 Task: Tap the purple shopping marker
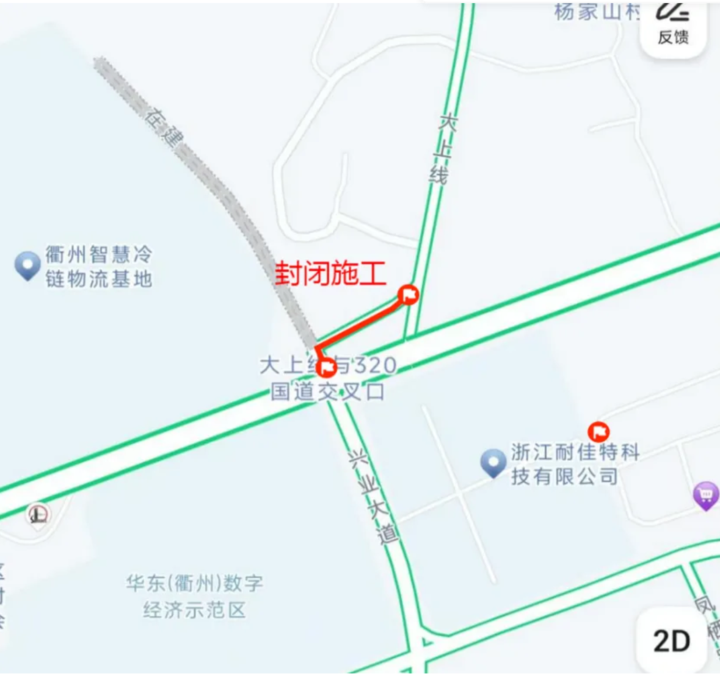(x=706, y=494)
